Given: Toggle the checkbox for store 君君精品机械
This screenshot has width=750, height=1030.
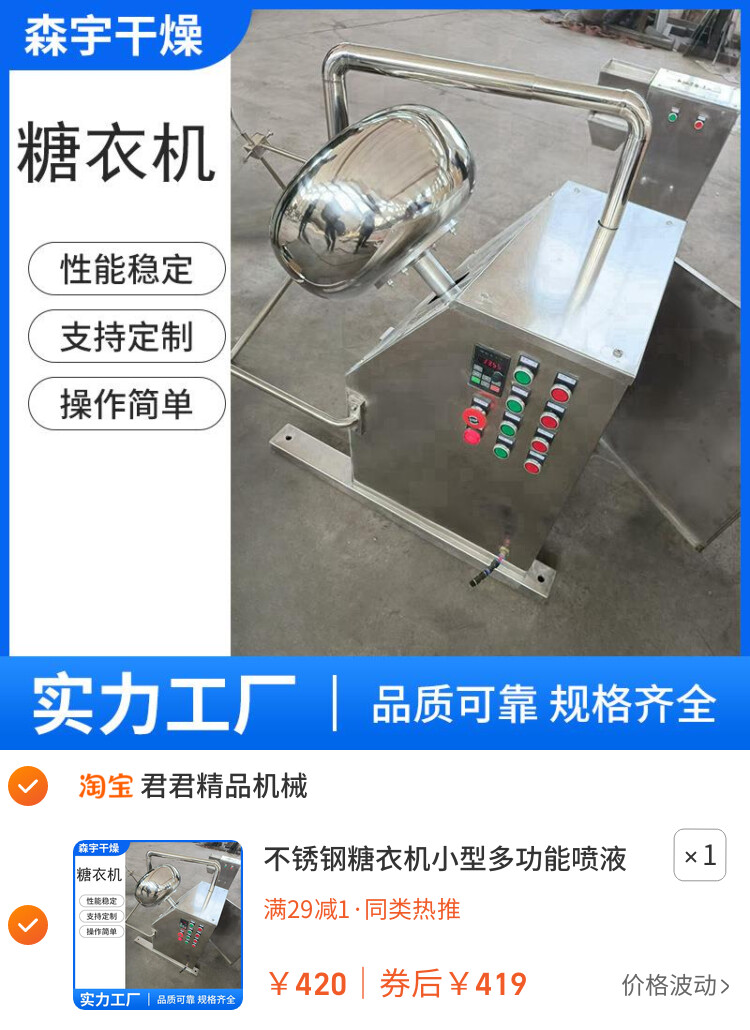Looking at the screenshot, I should pyautogui.click(x=28, y=786).
